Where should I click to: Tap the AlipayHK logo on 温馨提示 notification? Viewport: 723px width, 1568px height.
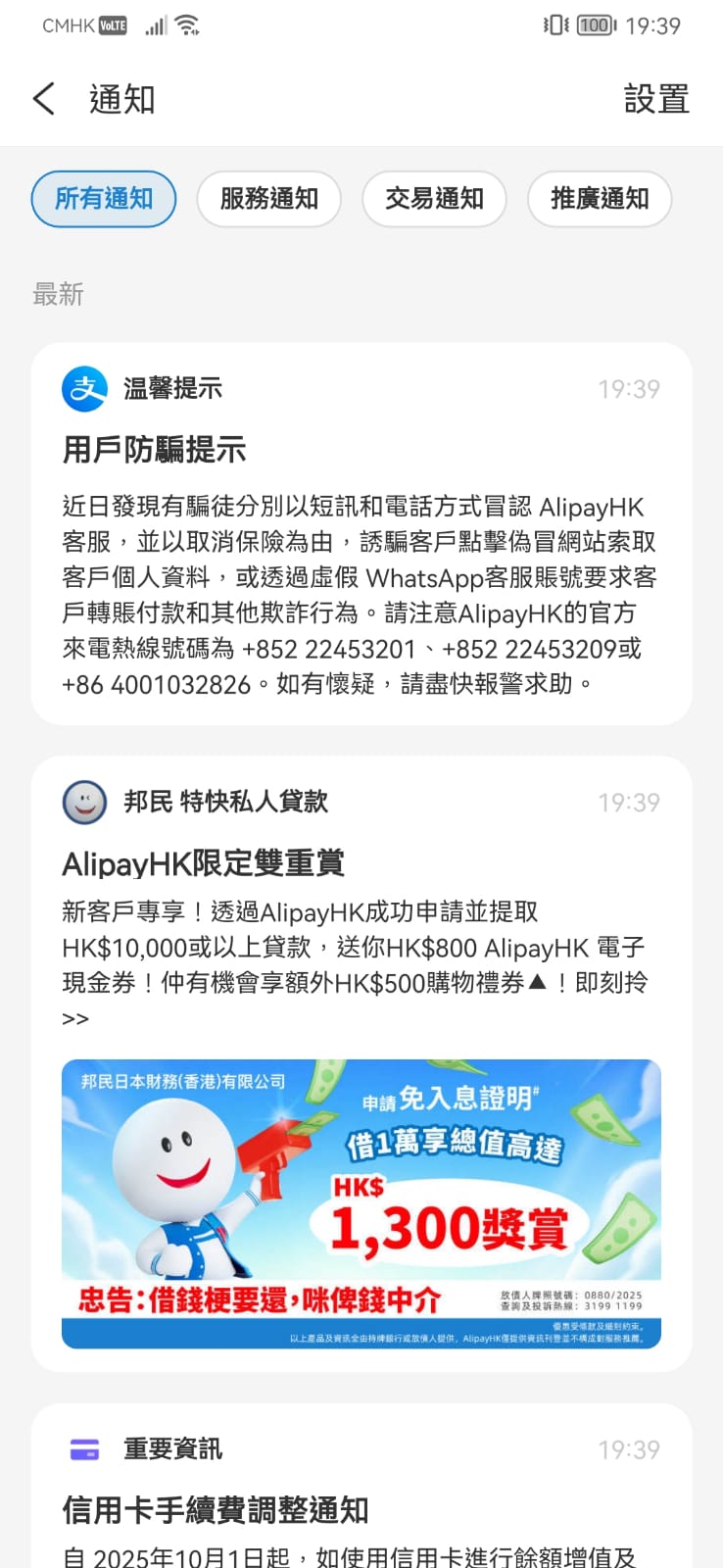(83, 388)
